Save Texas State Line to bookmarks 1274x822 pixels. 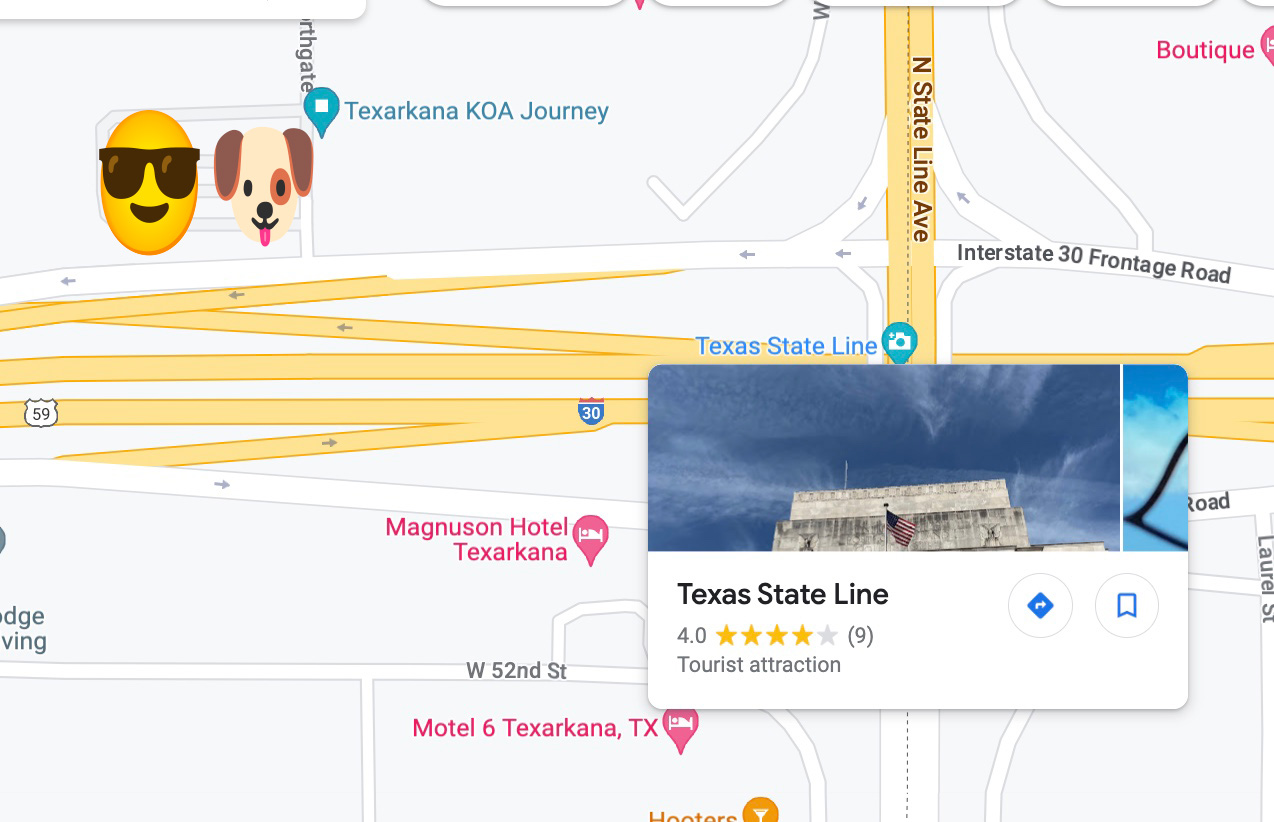(x=1127, y=606)
